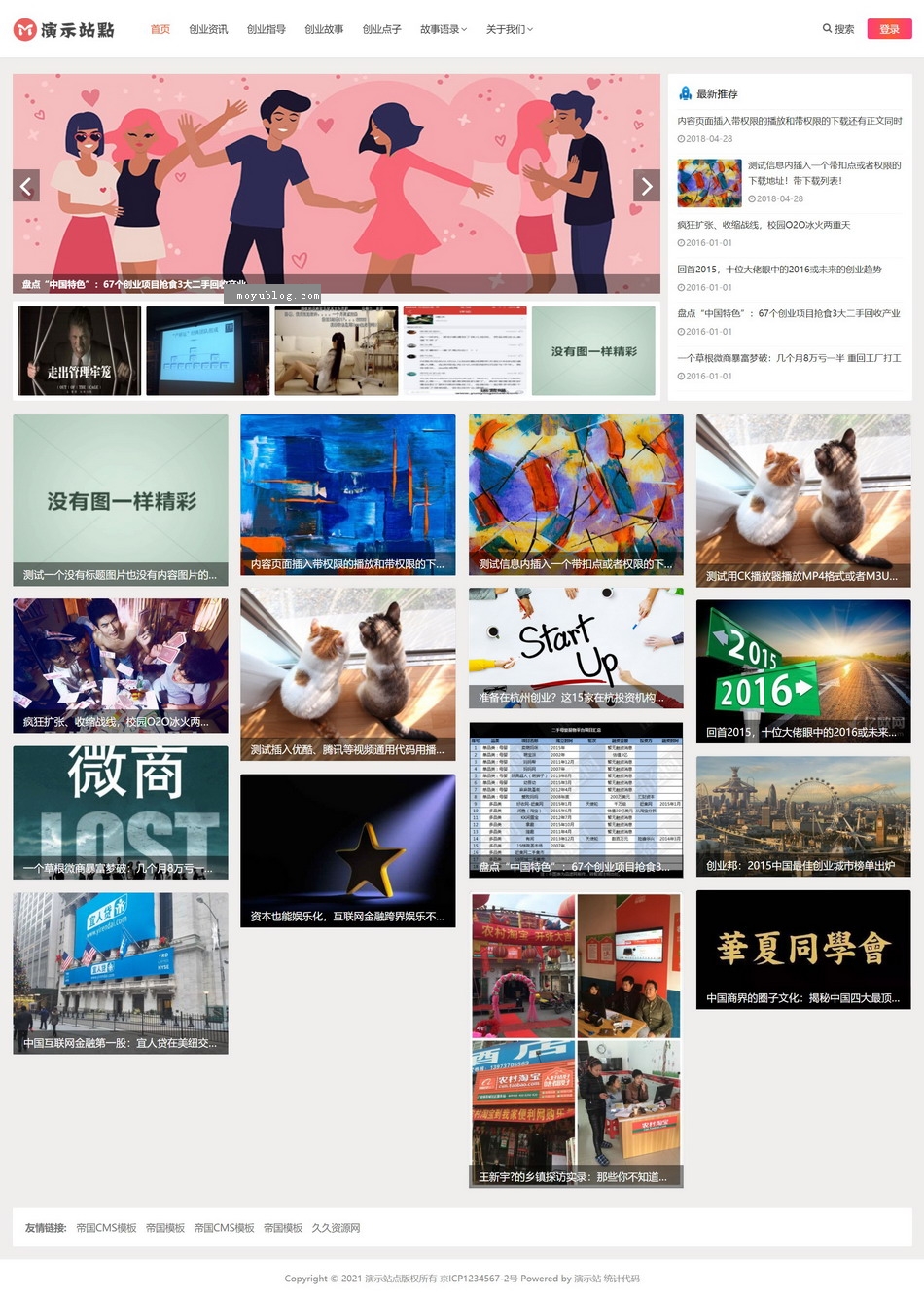The width and height of the screenshot is (924, 1297).
Task: Open the 资本也能娱乐化 star card
Action: pyautogui.click(x=348, y=850)
